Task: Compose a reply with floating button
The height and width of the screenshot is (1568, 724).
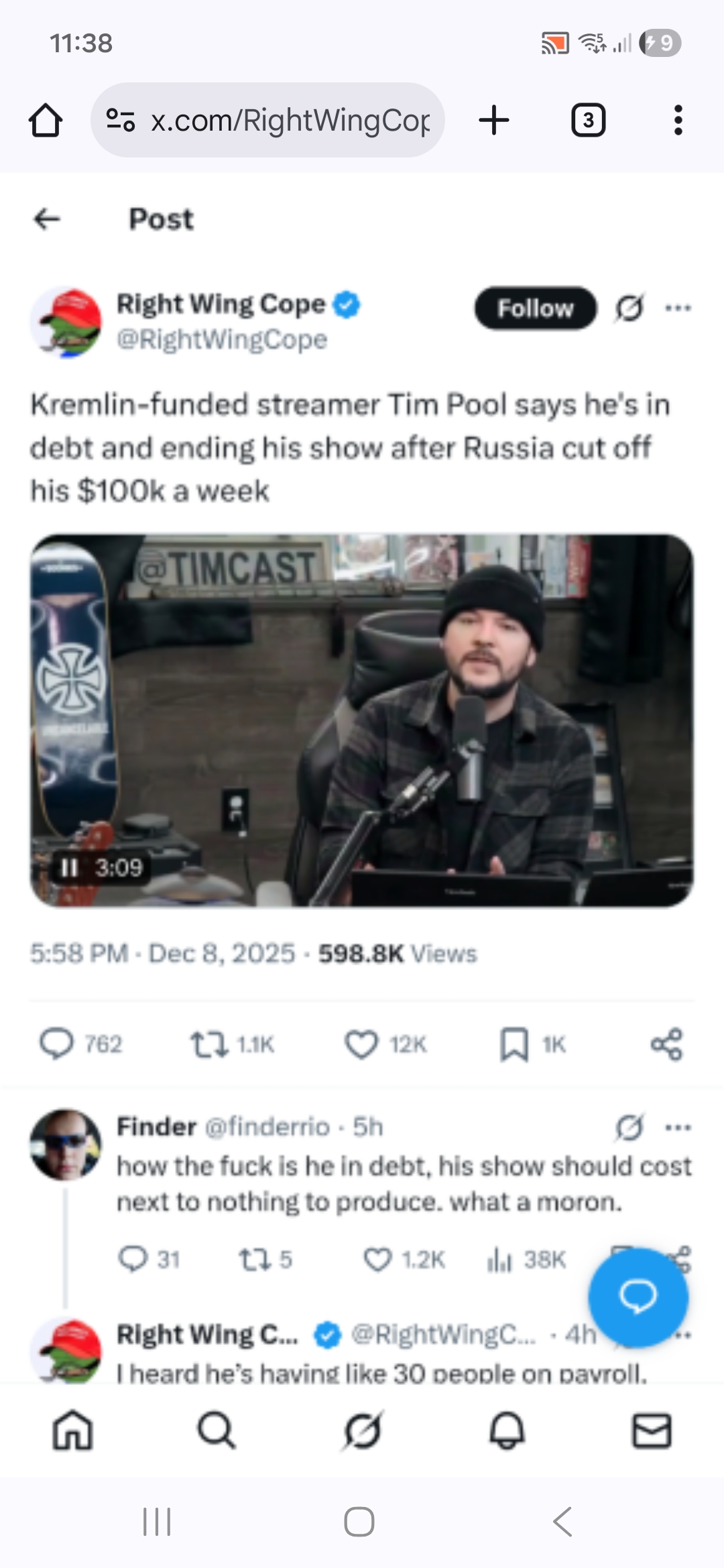Action: (638, 1297)
